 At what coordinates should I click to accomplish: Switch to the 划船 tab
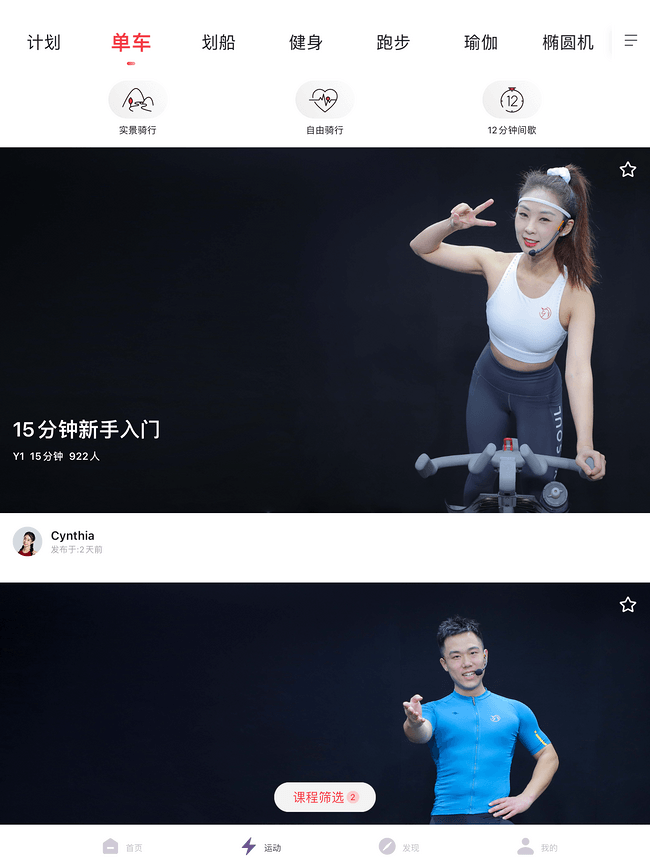(x=218, y=42)
